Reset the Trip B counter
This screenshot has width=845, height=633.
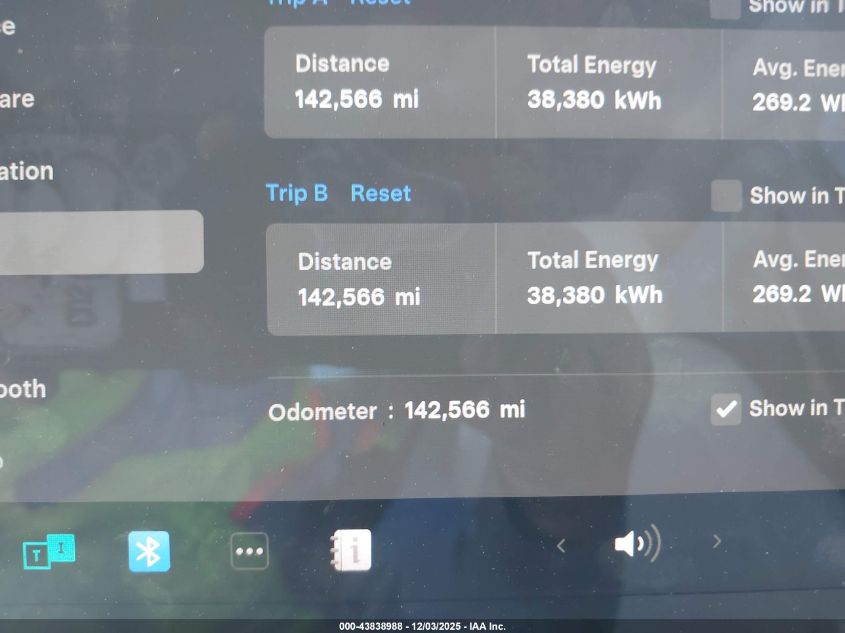point(380,193)
